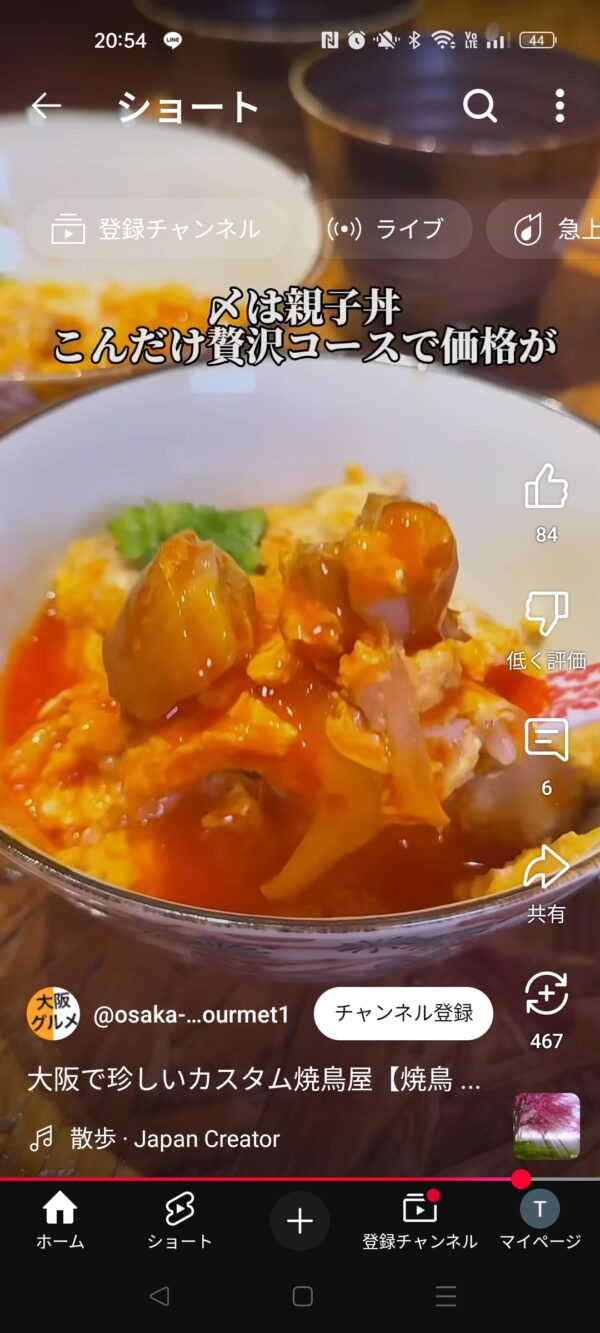The width and height of the screenshot is (600, 1333).
Task: Subscribe with チャンネル登録 button
Action: tap(403, 1014)
